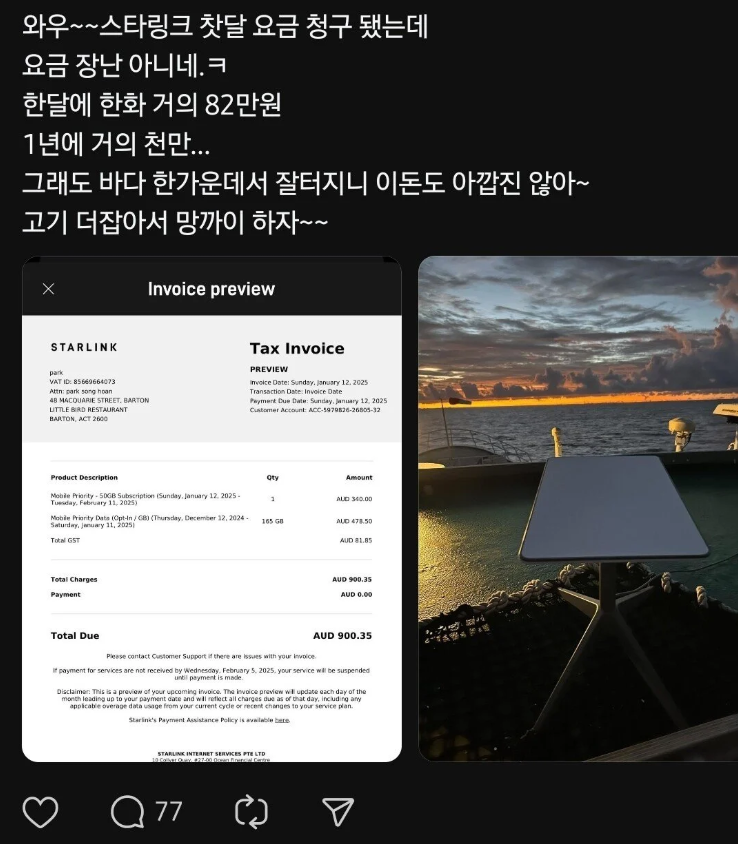Repost this post

pos(251,811)
